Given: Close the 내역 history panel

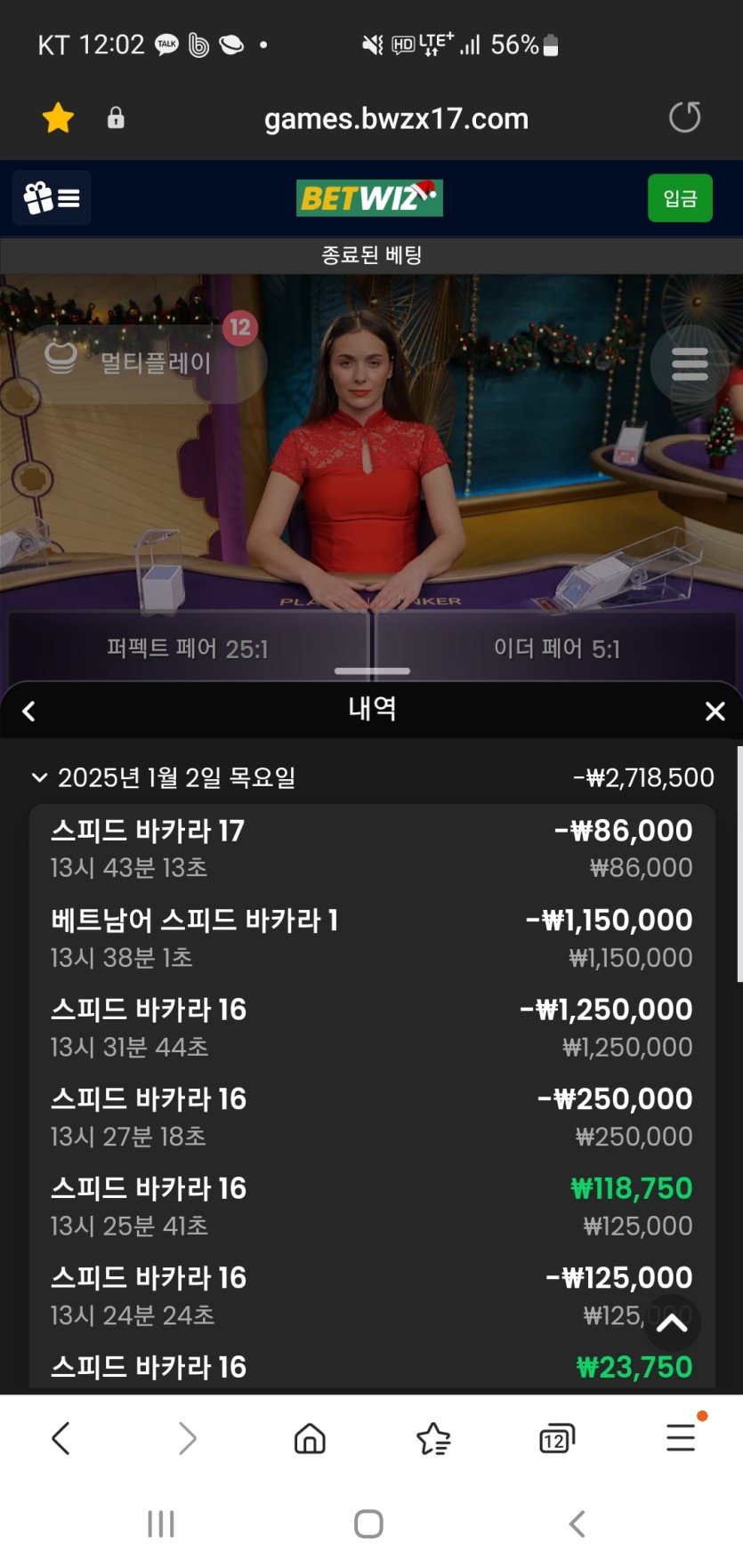Looking at the screenshot, I should (x=715, y=712).
